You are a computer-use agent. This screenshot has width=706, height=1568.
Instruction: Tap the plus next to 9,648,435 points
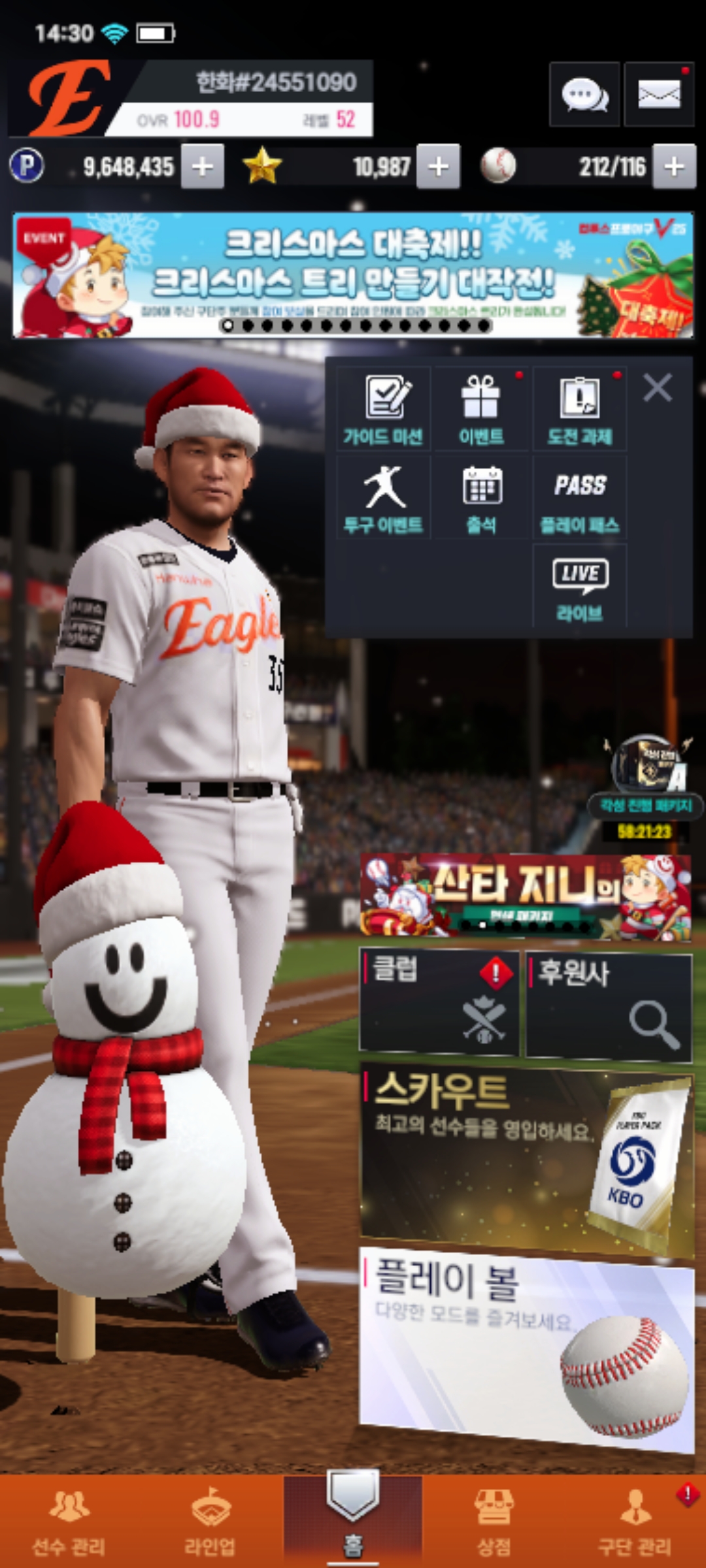(x=203, y=167)
